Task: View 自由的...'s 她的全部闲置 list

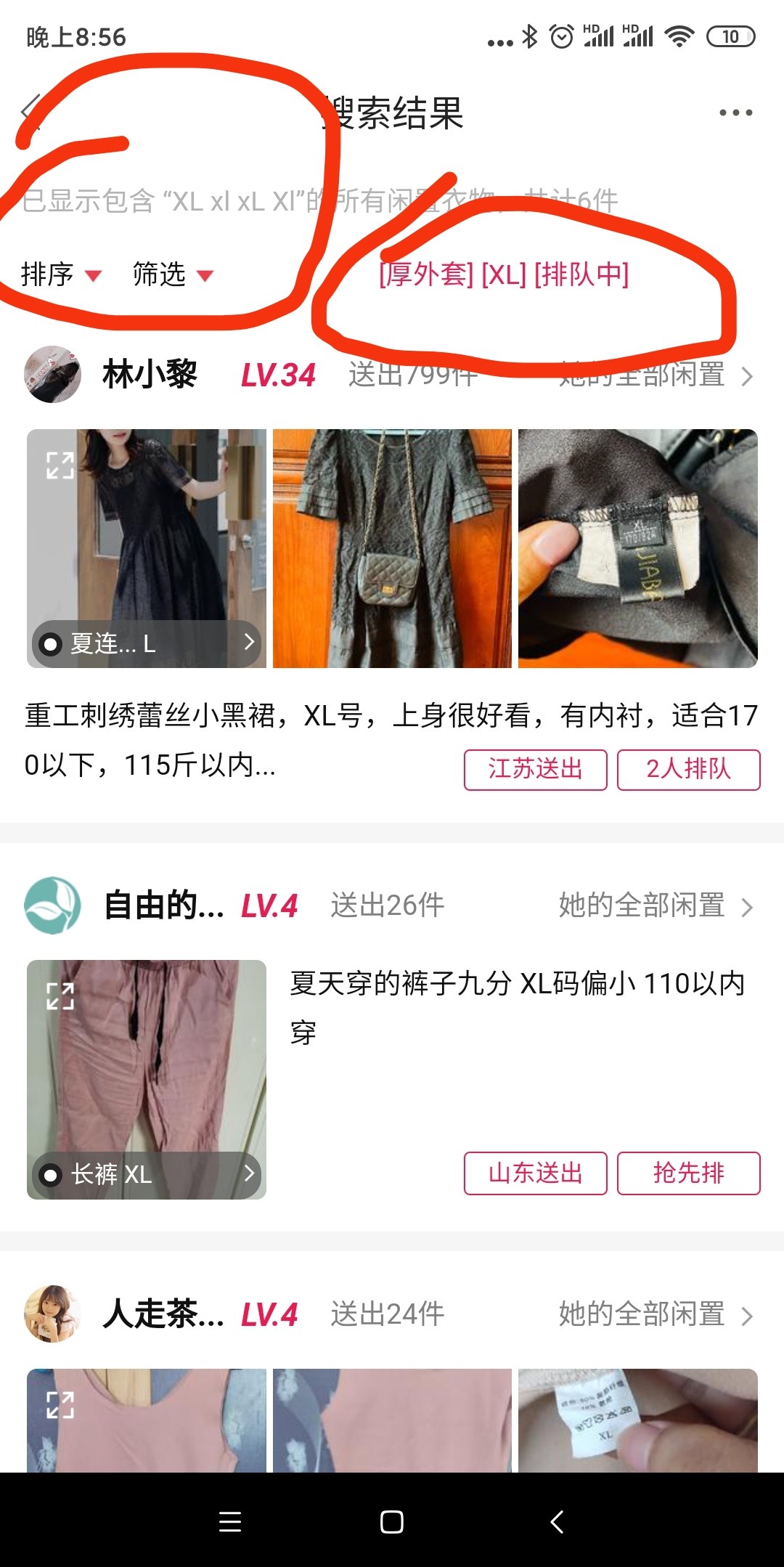Action: tap(655, 905)
